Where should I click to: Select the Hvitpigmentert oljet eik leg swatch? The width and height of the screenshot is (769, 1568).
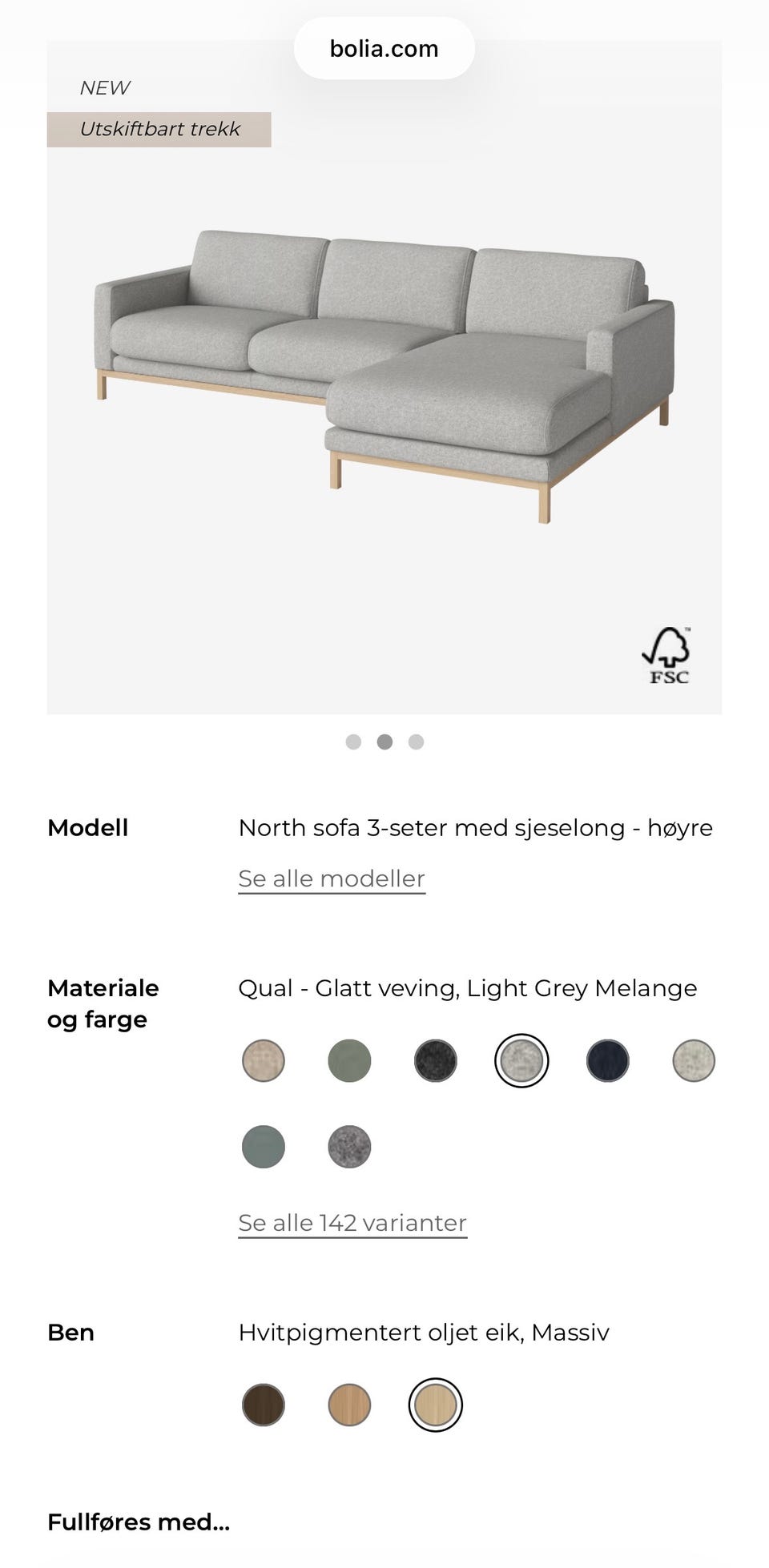(x=435, y=1403)
